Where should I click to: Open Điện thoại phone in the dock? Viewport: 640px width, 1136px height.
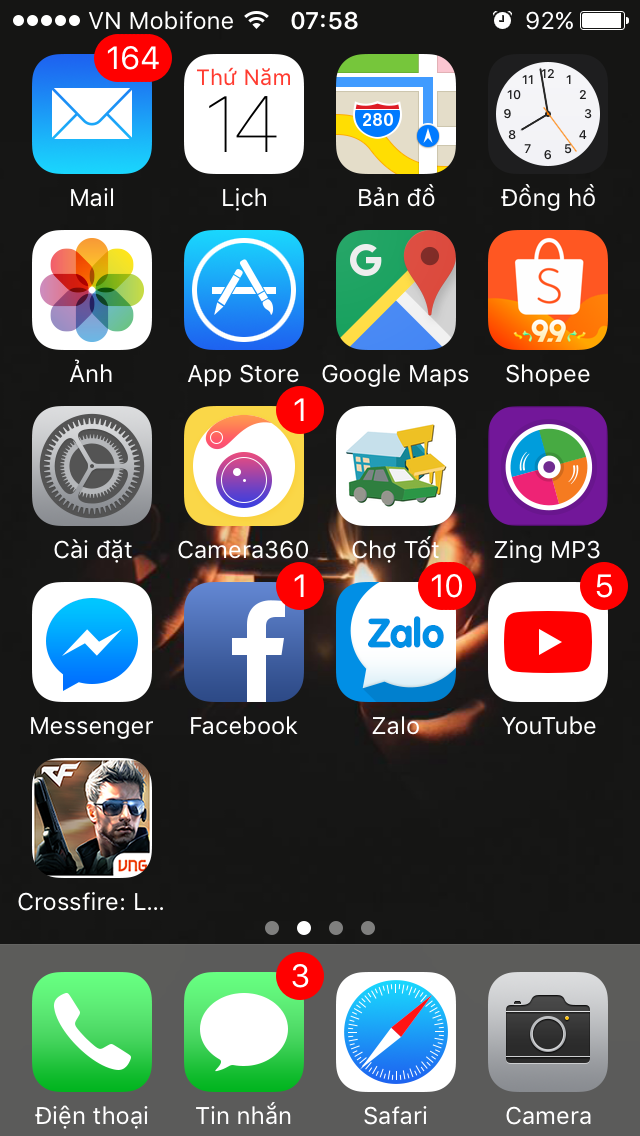click(x=92, y=1032)
